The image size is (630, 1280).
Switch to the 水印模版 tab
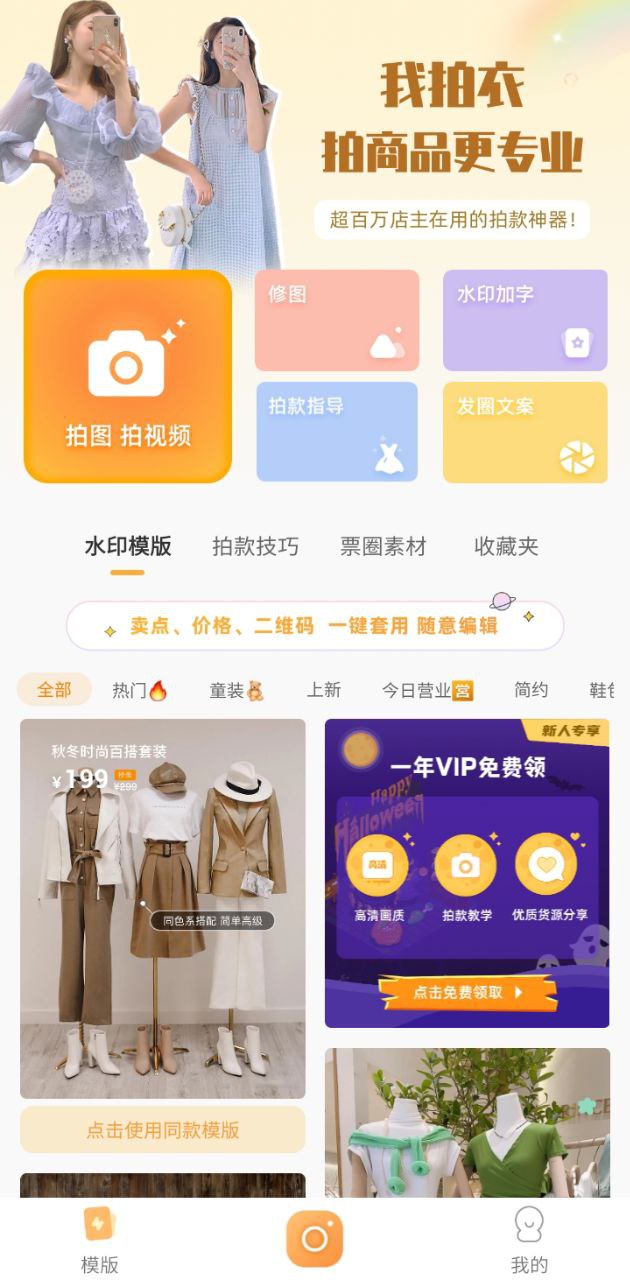point(128,546)
